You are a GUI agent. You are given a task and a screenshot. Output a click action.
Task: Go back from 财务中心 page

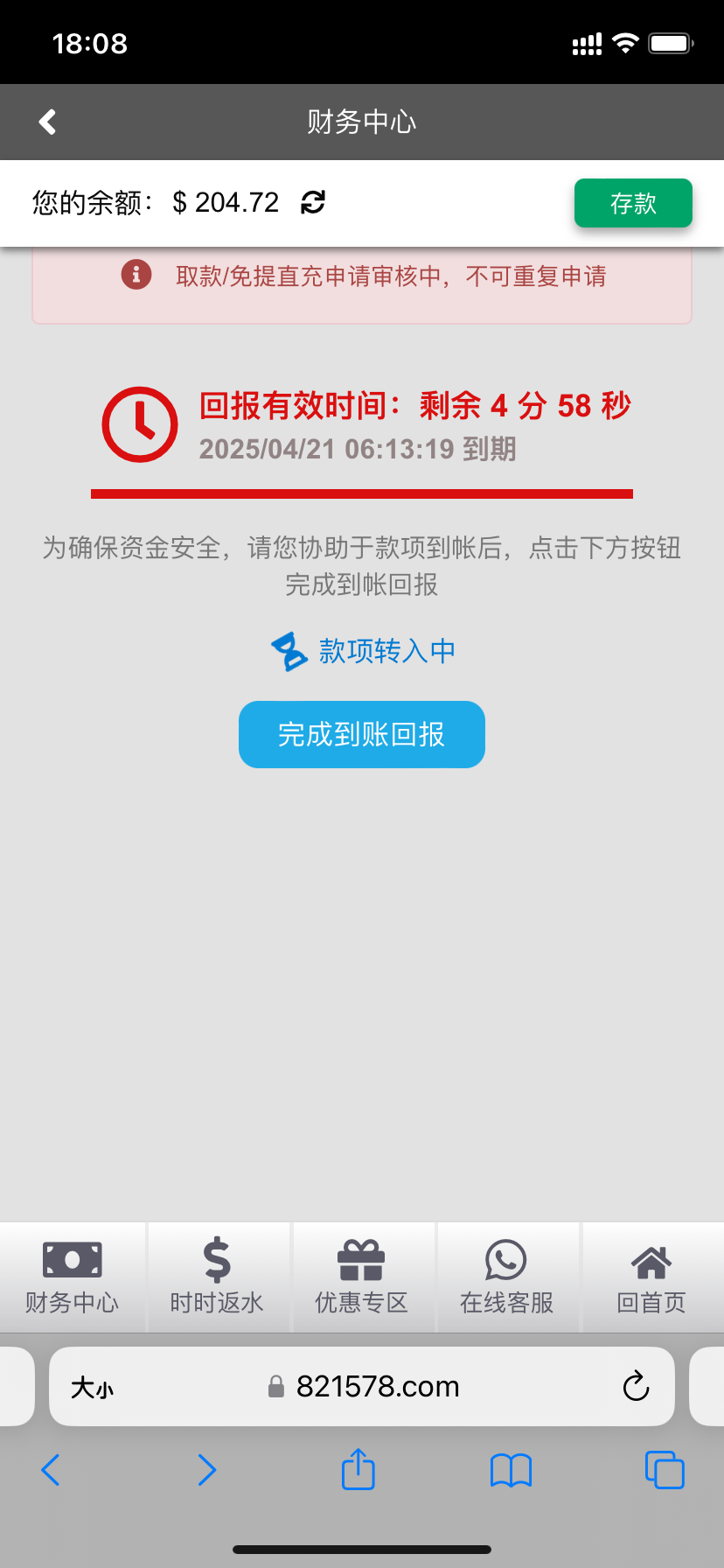click(x=48, y=122)
